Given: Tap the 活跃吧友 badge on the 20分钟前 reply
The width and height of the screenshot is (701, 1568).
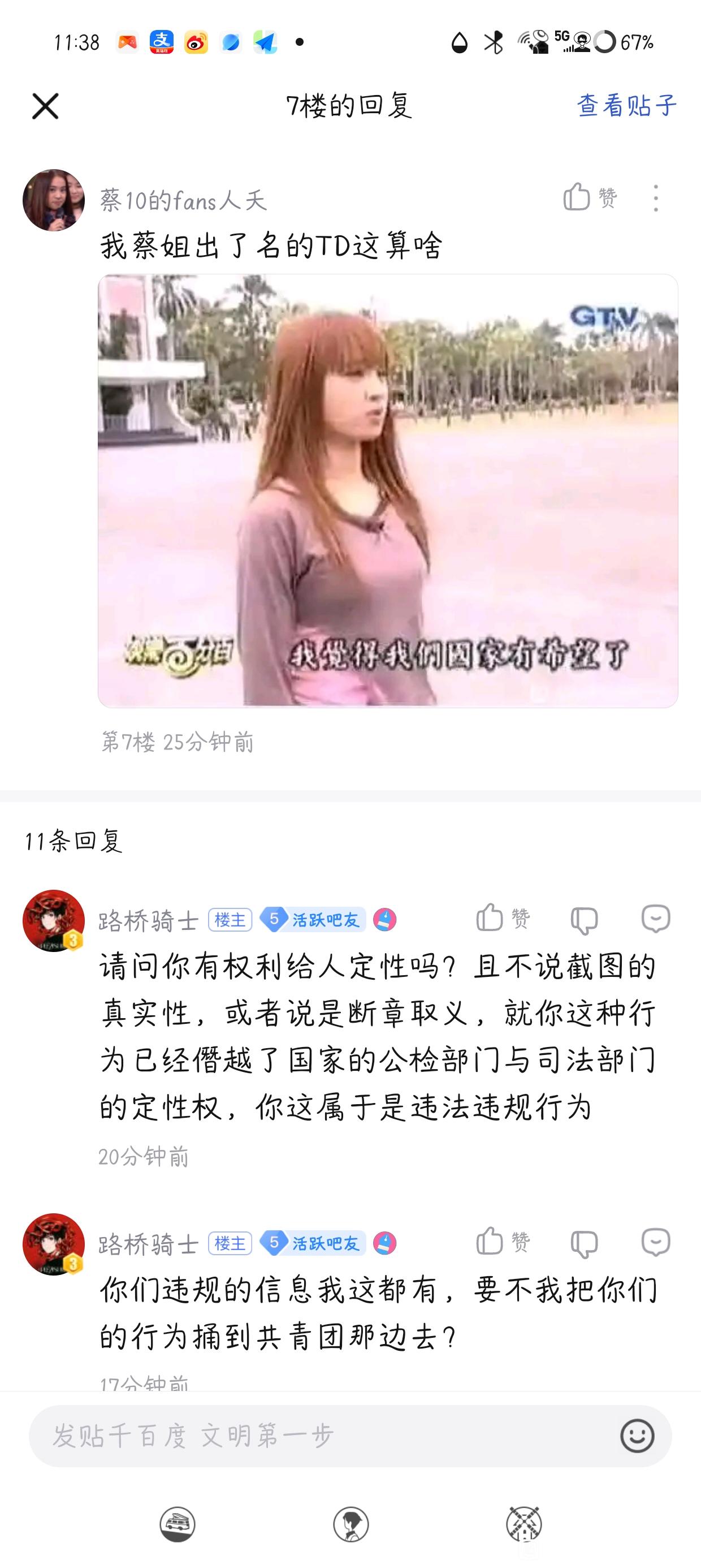Looking at the screenshot, I should [x=313, y=920].
